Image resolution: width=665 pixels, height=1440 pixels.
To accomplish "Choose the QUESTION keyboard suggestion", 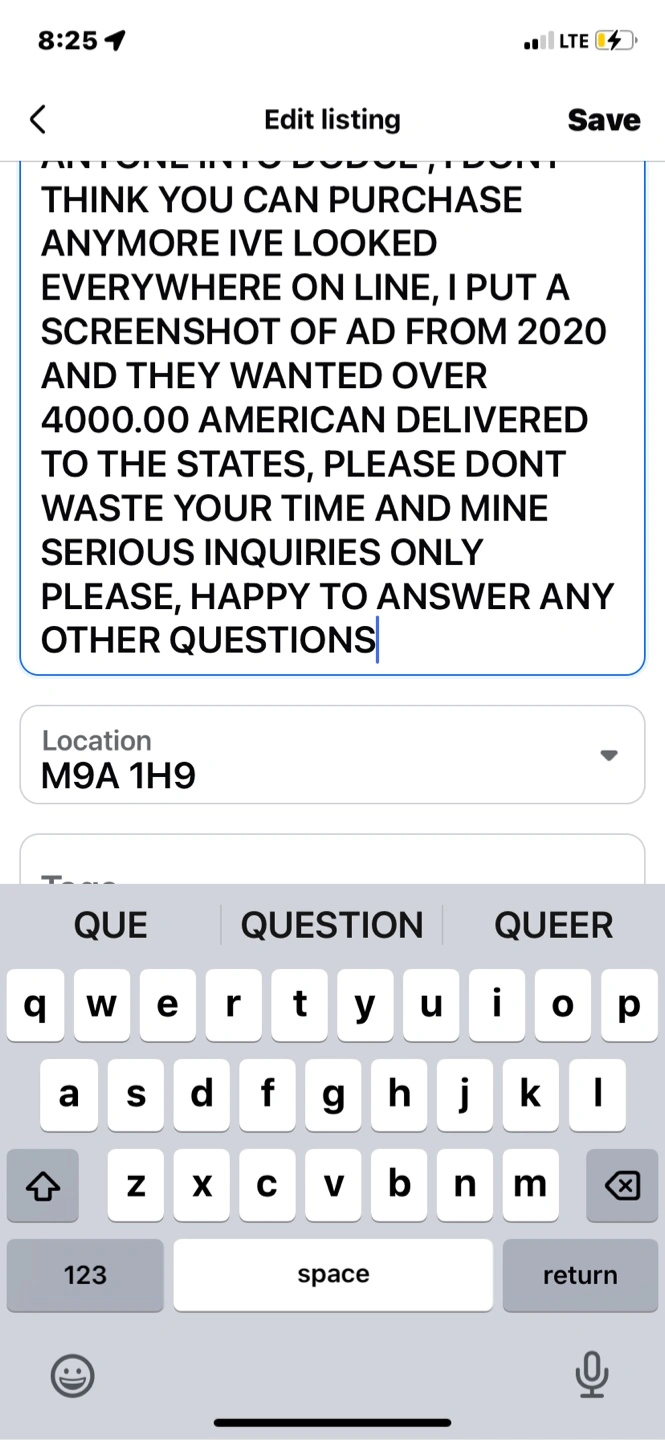I will (332, 925).
